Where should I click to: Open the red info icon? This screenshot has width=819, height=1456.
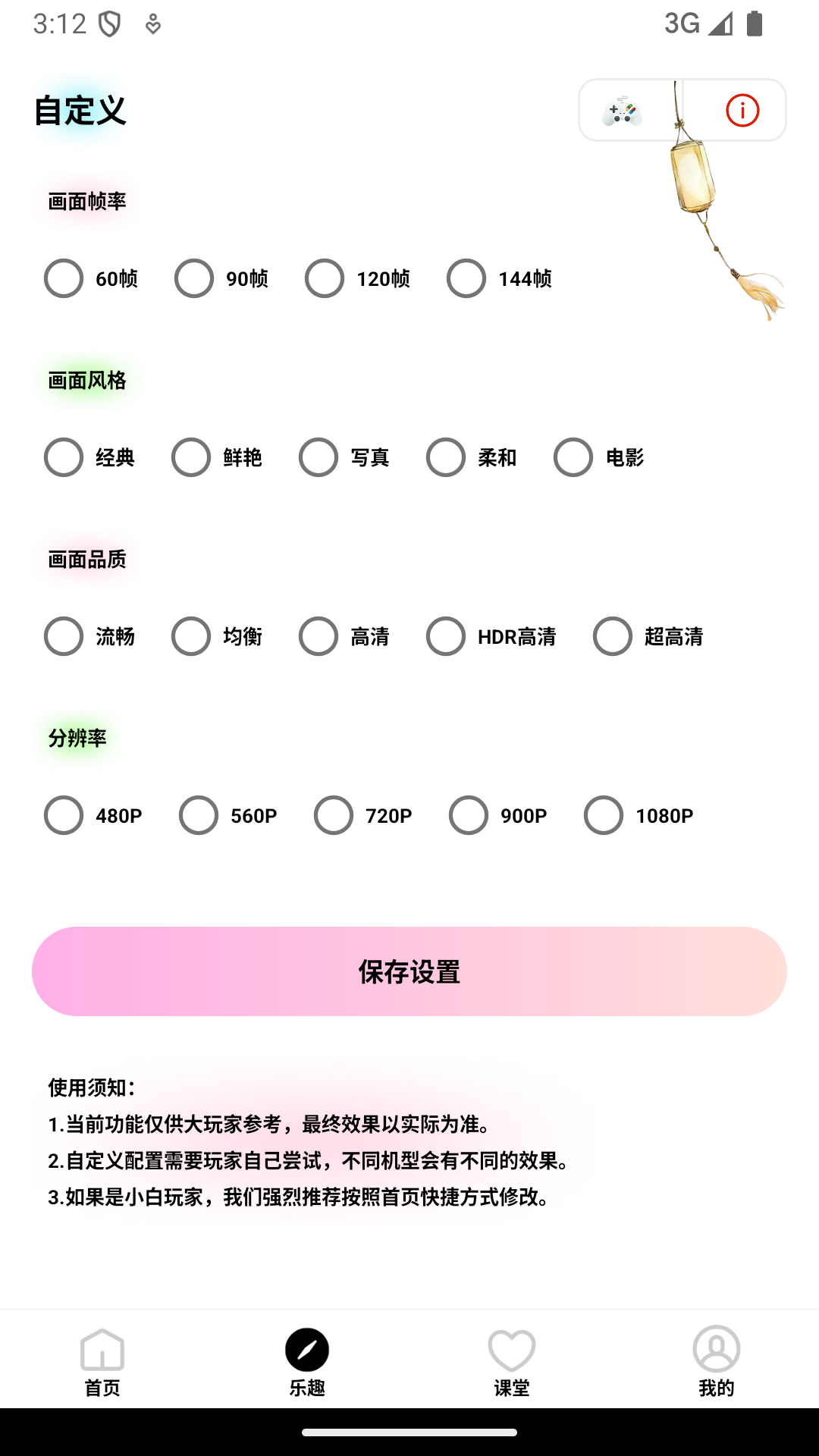[742, 111]
